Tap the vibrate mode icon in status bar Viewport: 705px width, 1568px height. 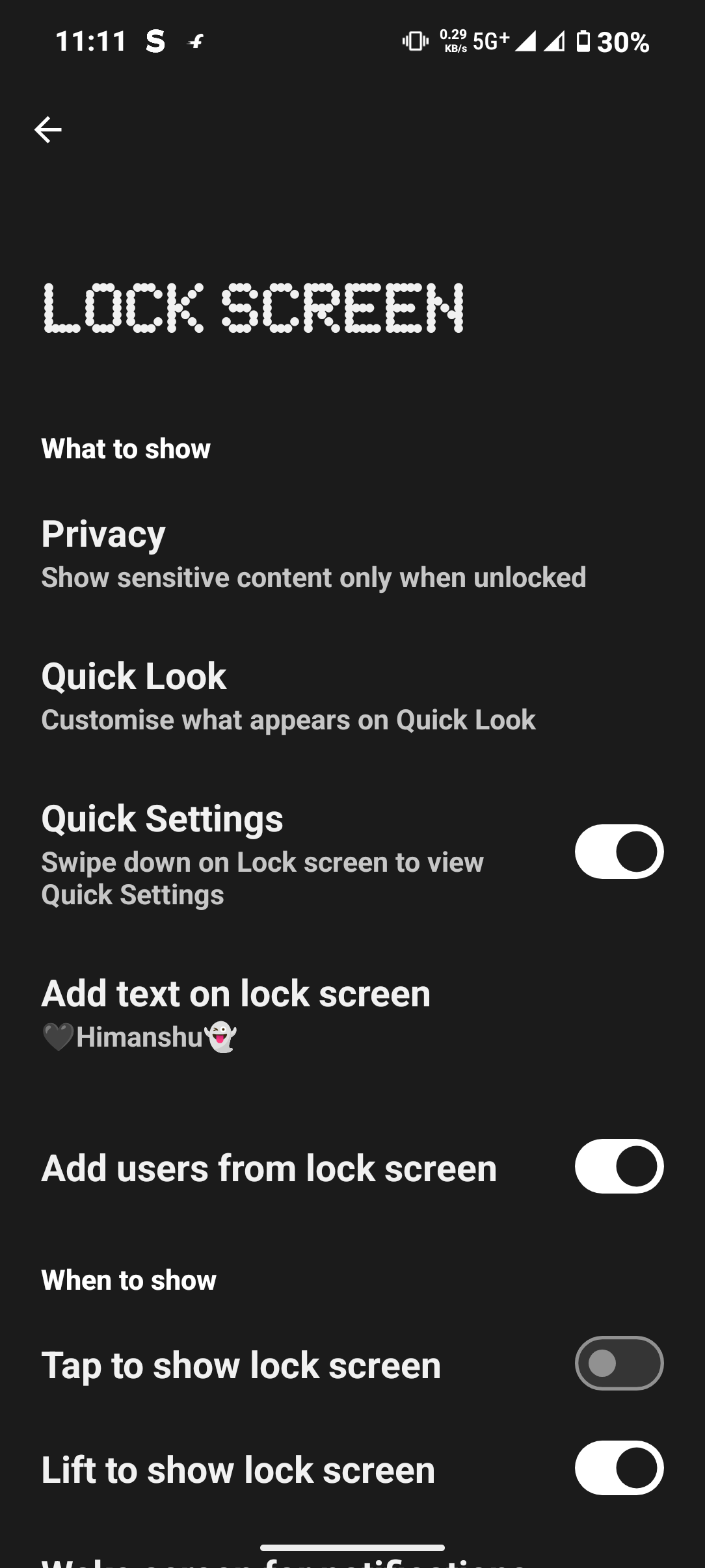pos(417,40)
